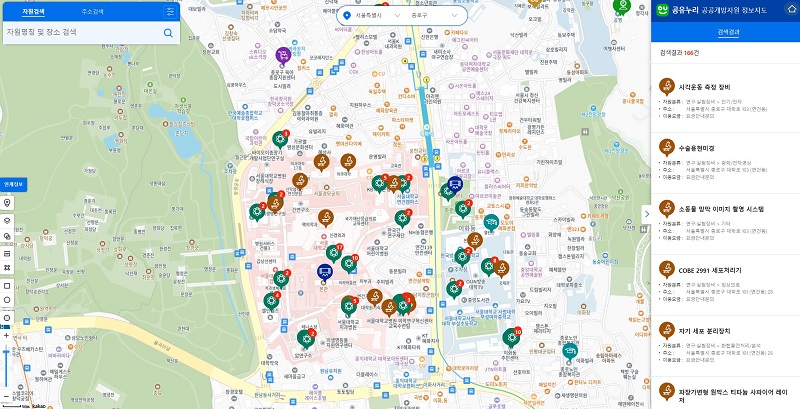Switch to the 자원검색 tab
Screen dimensions: 800x409
pos(34,11)
